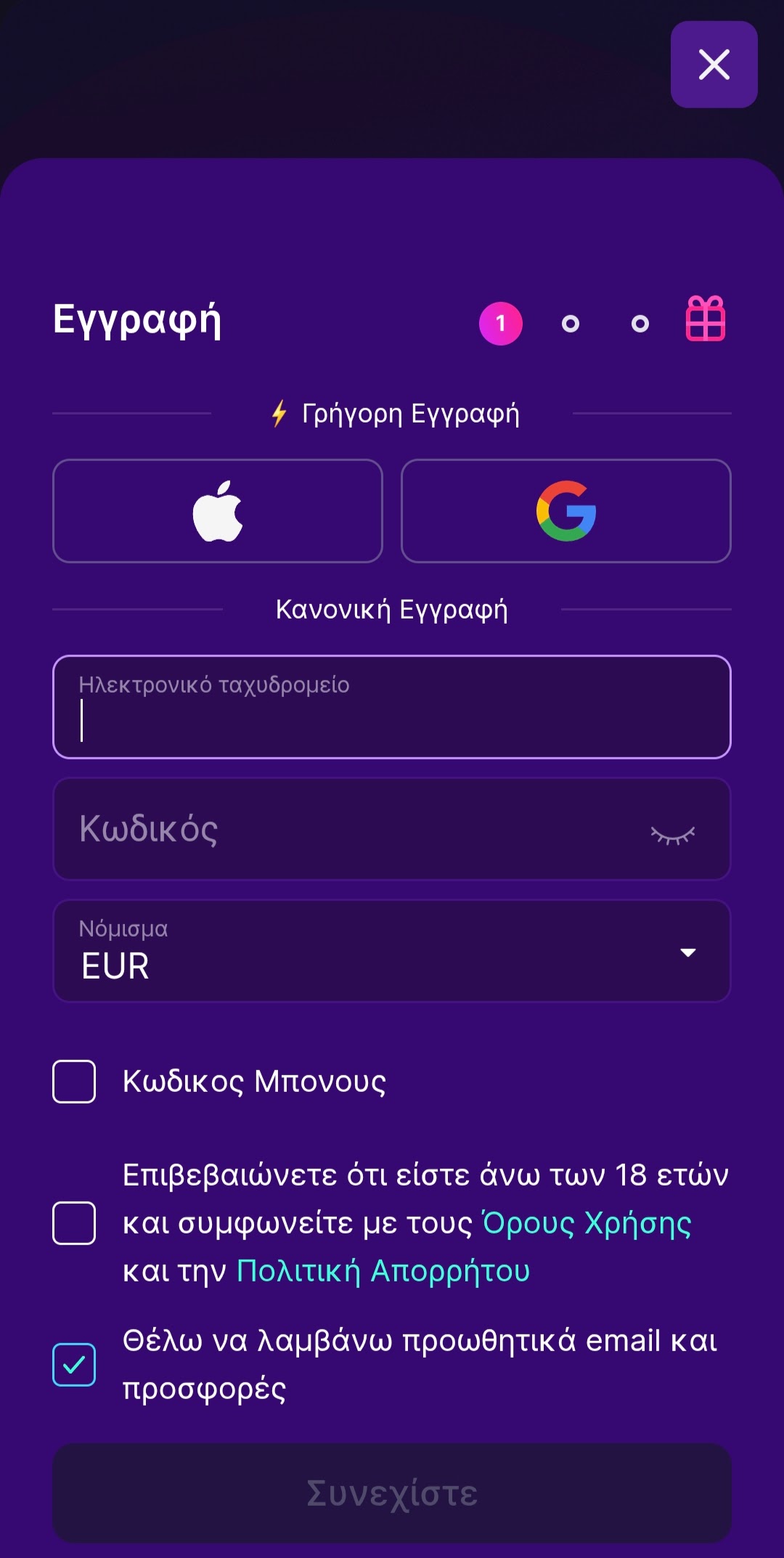Open the Όρους Χρήσης link
The width and height of the screenshot is (784, 1558).
coord(587,1223)
